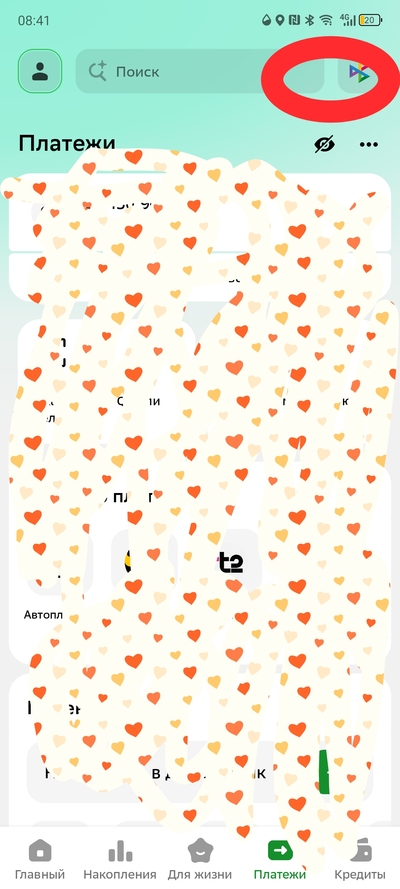The width and height of the screenshot is (400, 889).
Task: Open the three-dot overflow menu
Action: click(x=369, y=145)
